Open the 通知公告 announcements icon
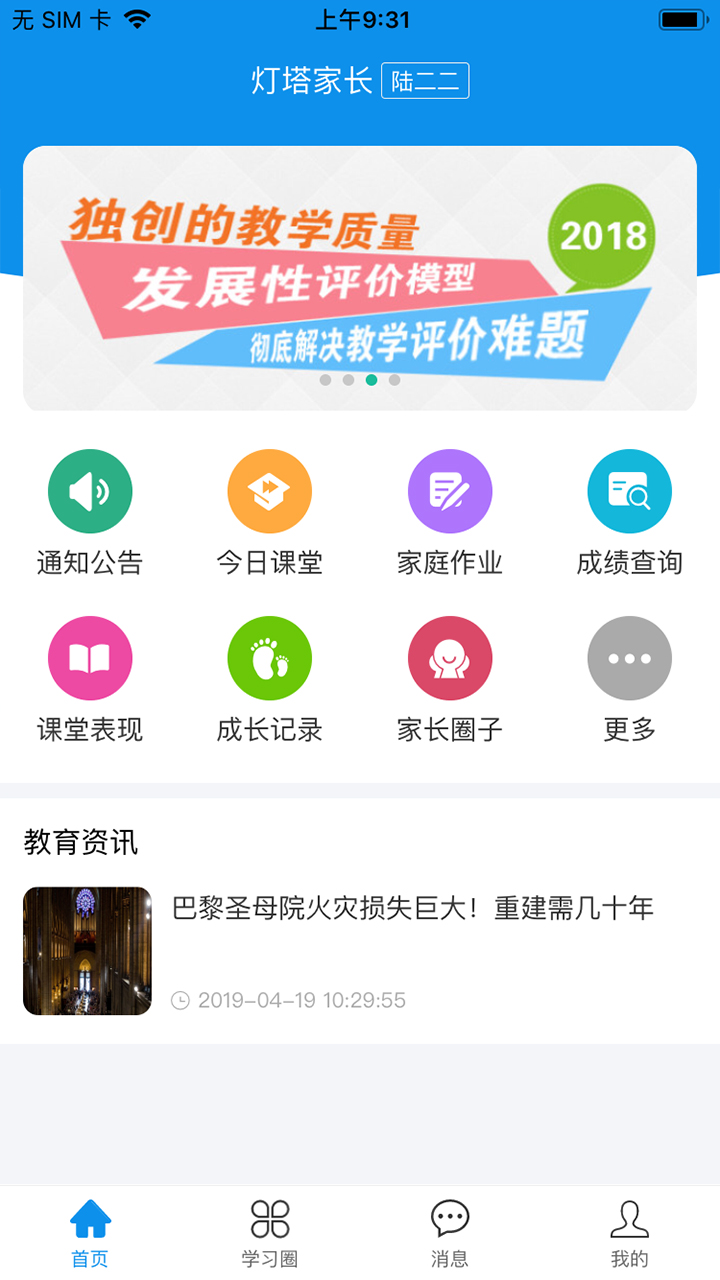Viewport: 720px width, 1280px height. [x=89, y=491]
